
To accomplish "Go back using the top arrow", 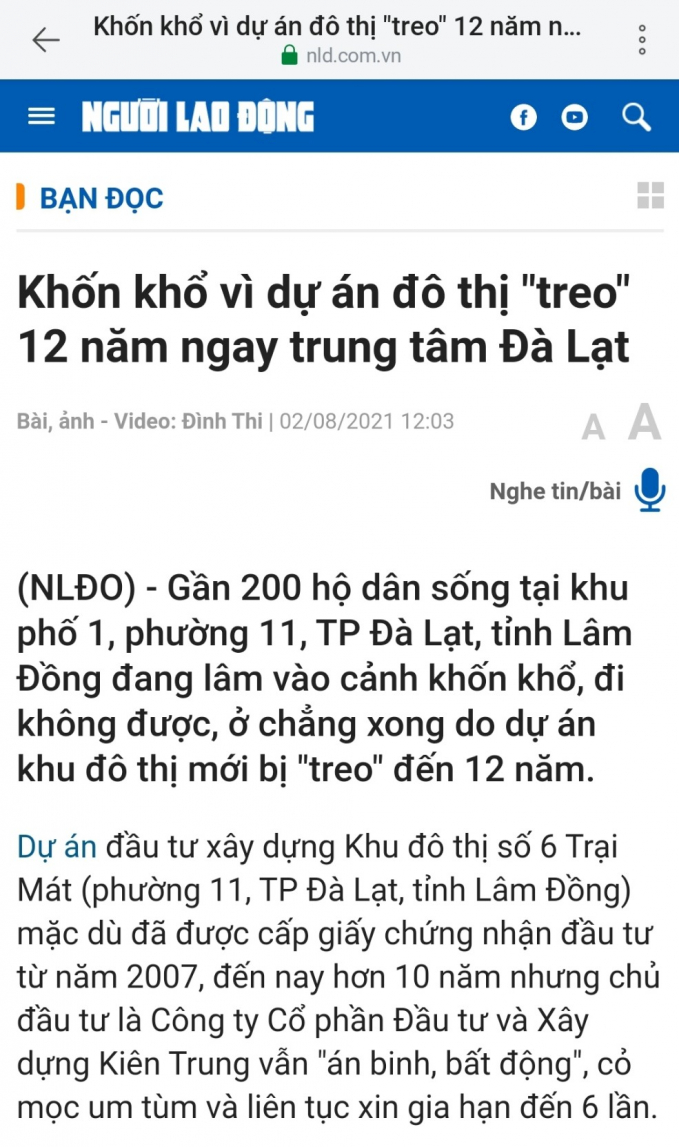I will (x=46, y=40).
